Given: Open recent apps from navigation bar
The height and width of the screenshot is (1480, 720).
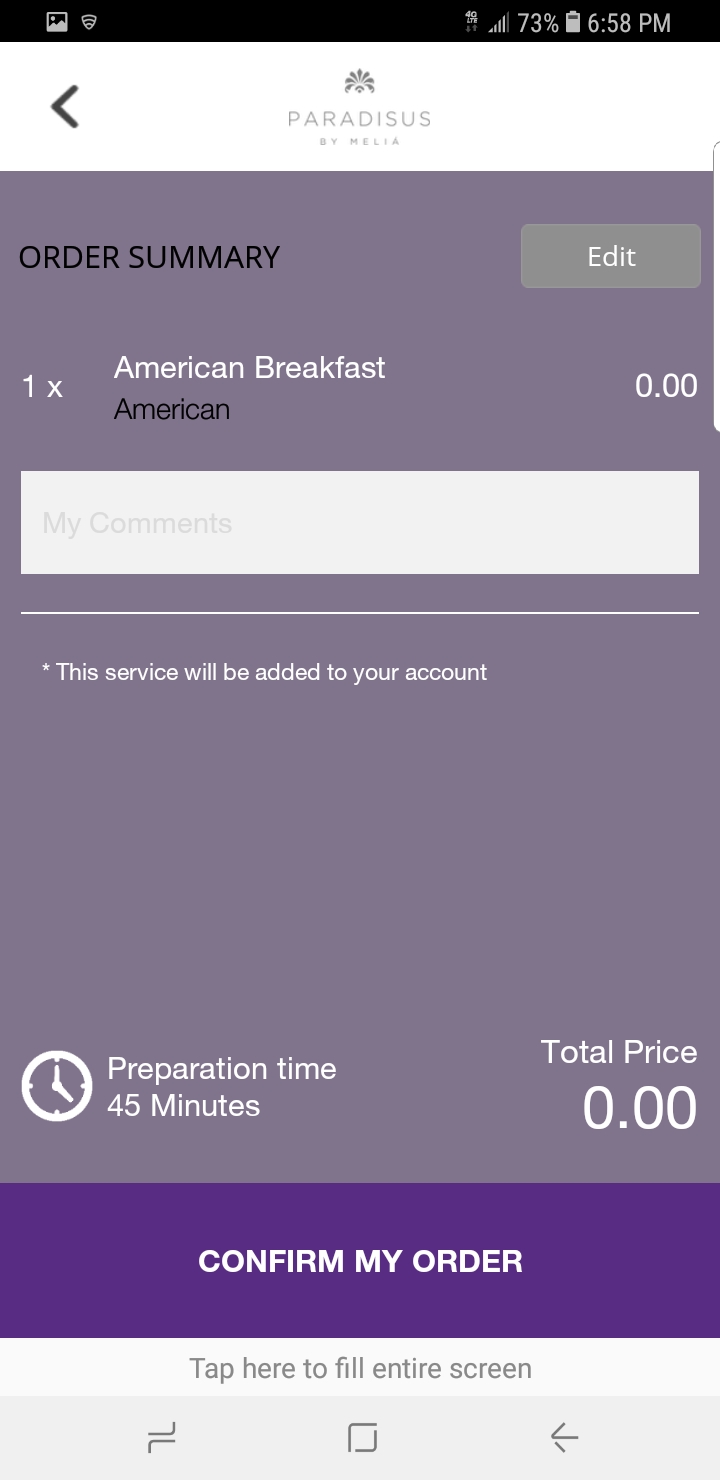Looking at the screenshot, I should (x=161, y=1438).
